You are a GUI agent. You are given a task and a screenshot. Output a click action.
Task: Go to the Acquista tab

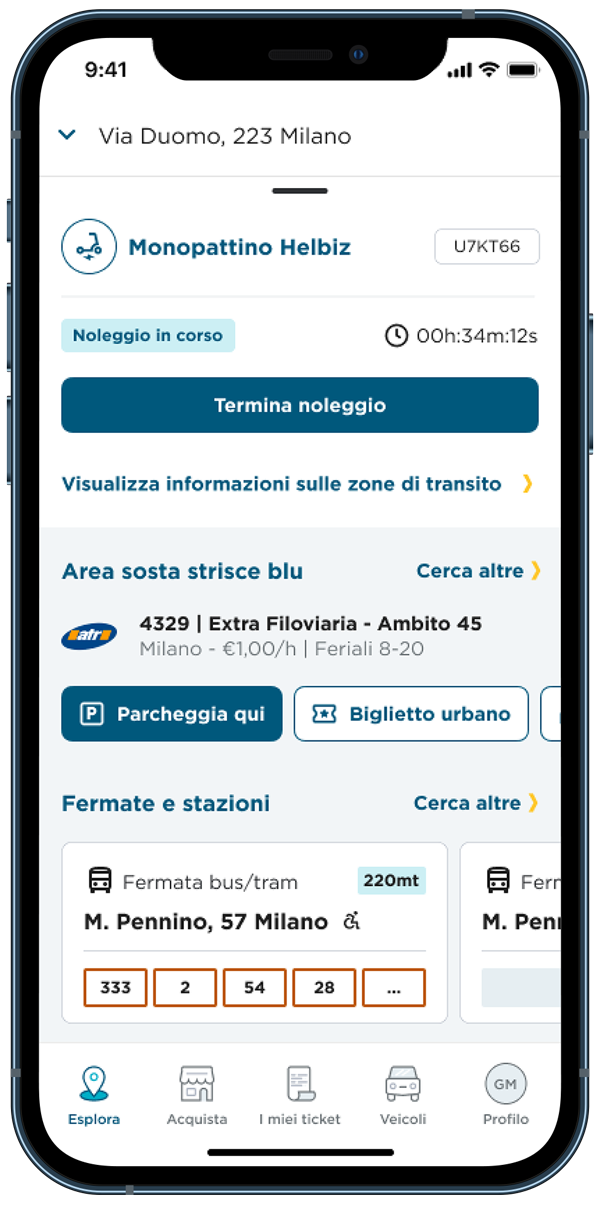197,1096
